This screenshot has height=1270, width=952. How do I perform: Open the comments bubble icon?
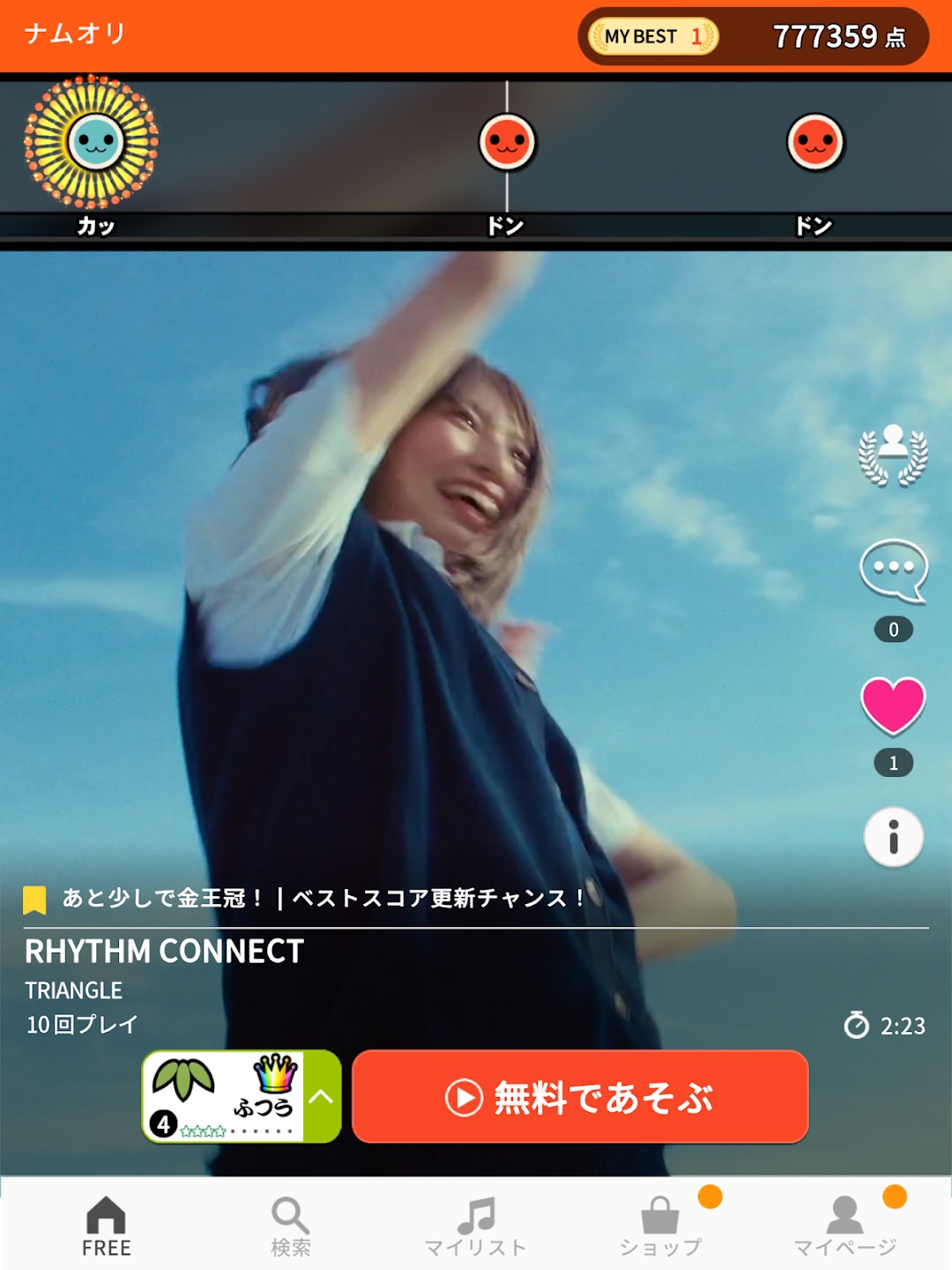893,571
